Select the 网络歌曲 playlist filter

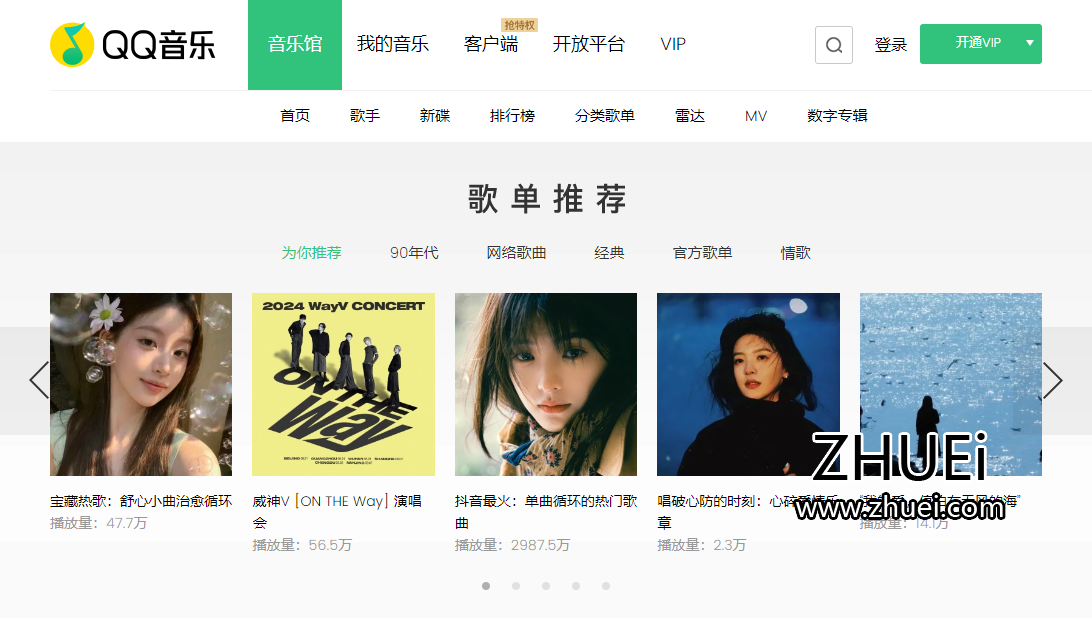pyautogui.click(x=516, y=253)
